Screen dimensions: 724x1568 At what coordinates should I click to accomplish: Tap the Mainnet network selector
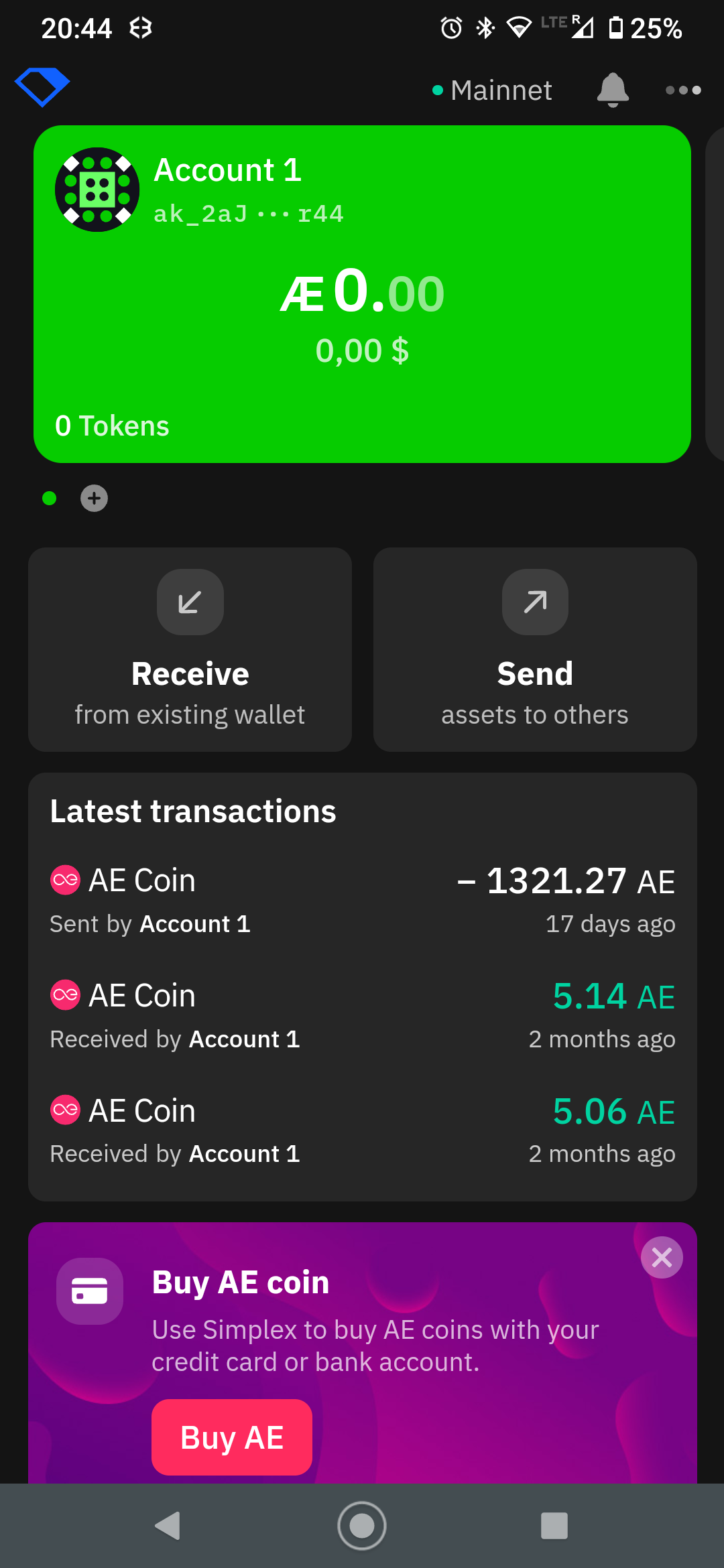[493, 90]
